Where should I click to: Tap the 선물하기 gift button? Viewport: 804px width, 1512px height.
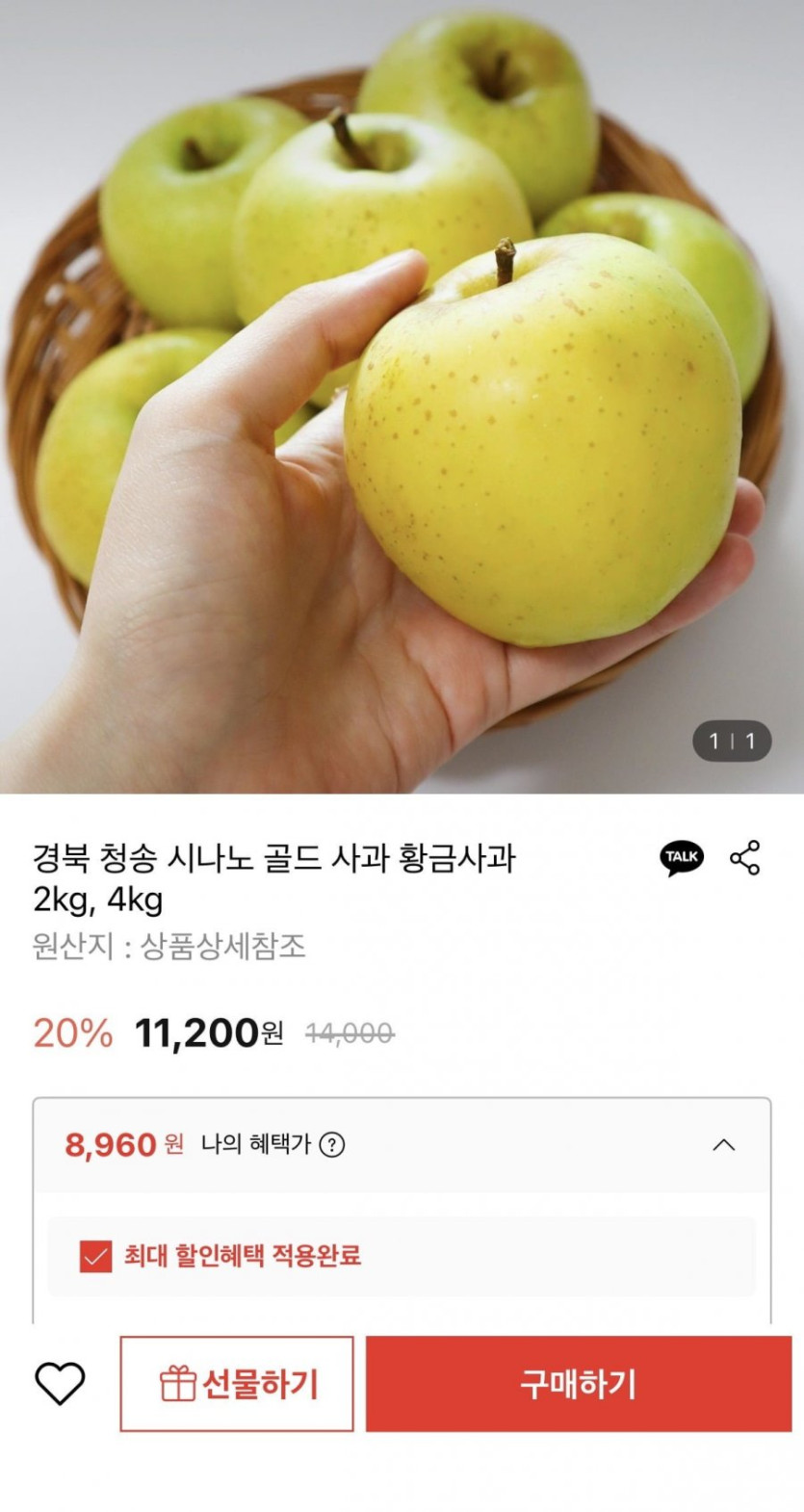click(237, 1384)
